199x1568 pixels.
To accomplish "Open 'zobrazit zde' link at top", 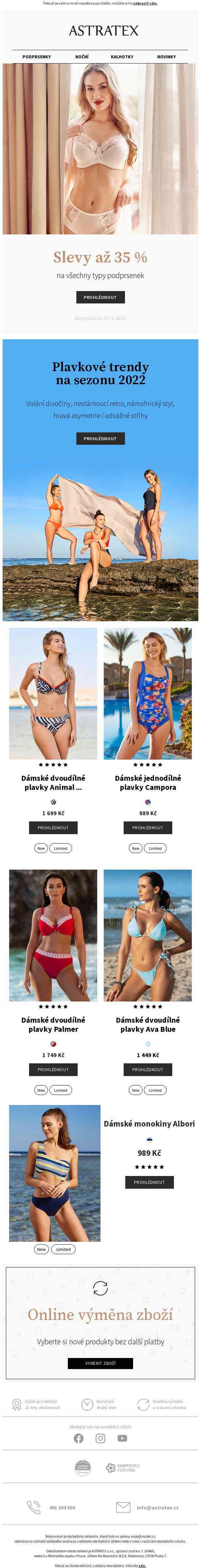I will (145, 3).
